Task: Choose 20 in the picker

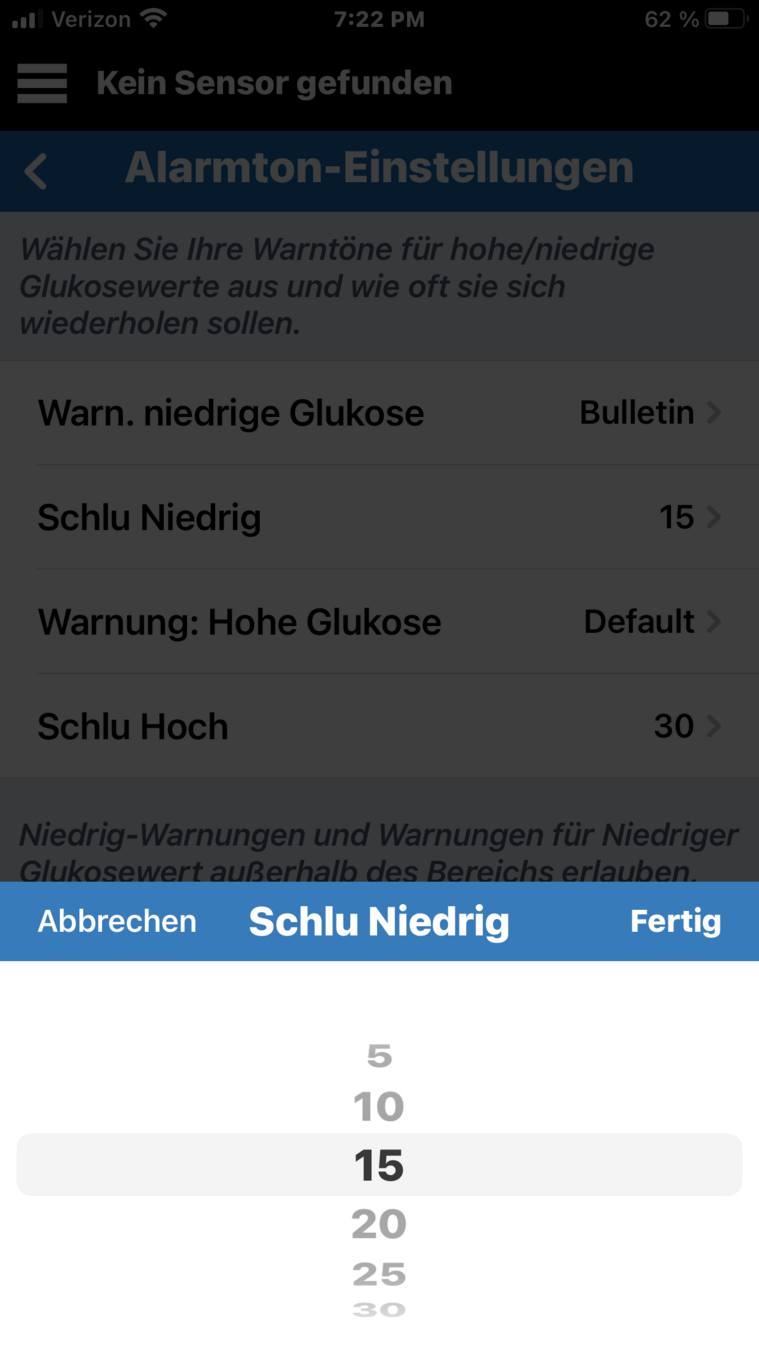Action: [x=379, y=1224]
